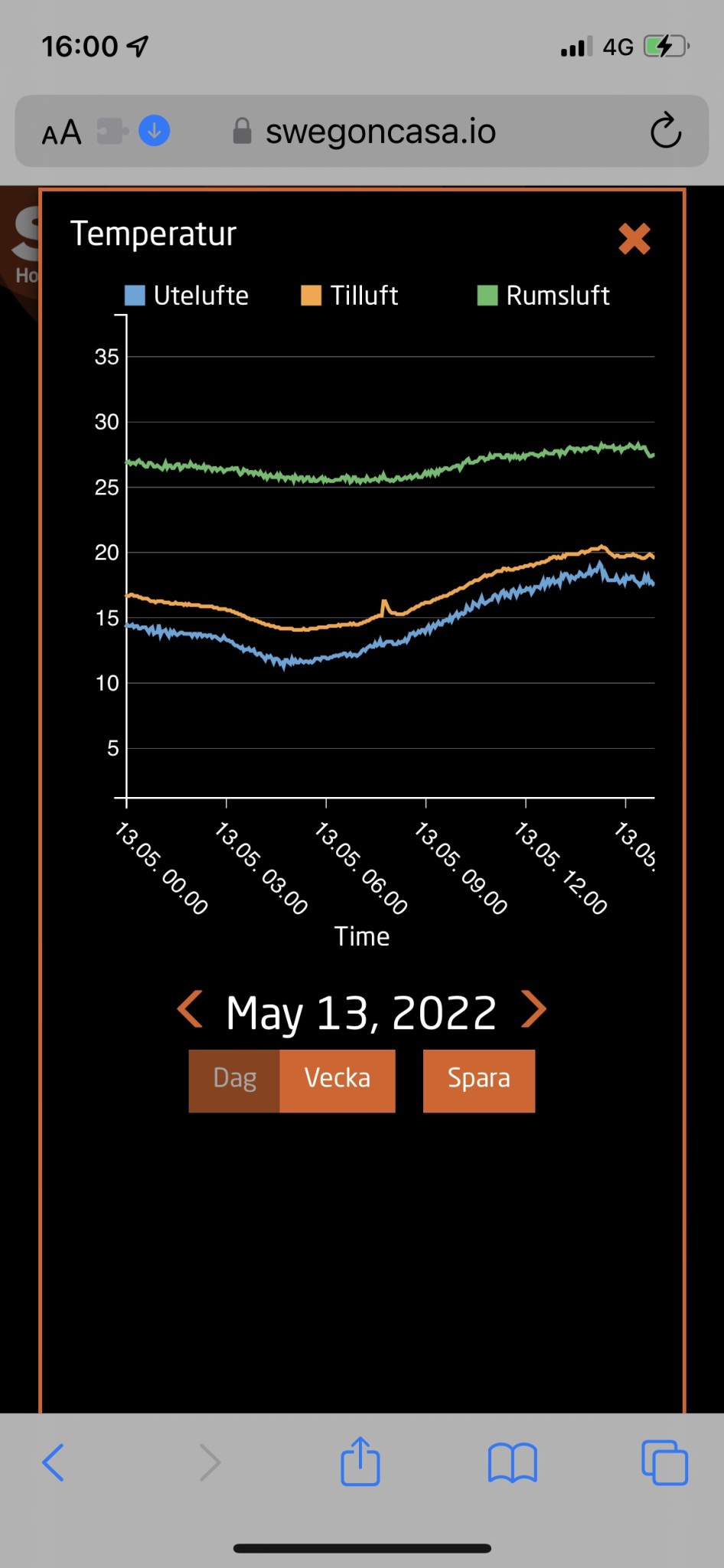The image size is (724, 1568).
Task: Close the Temperatur chart dialog
Action: pos(634,239)
